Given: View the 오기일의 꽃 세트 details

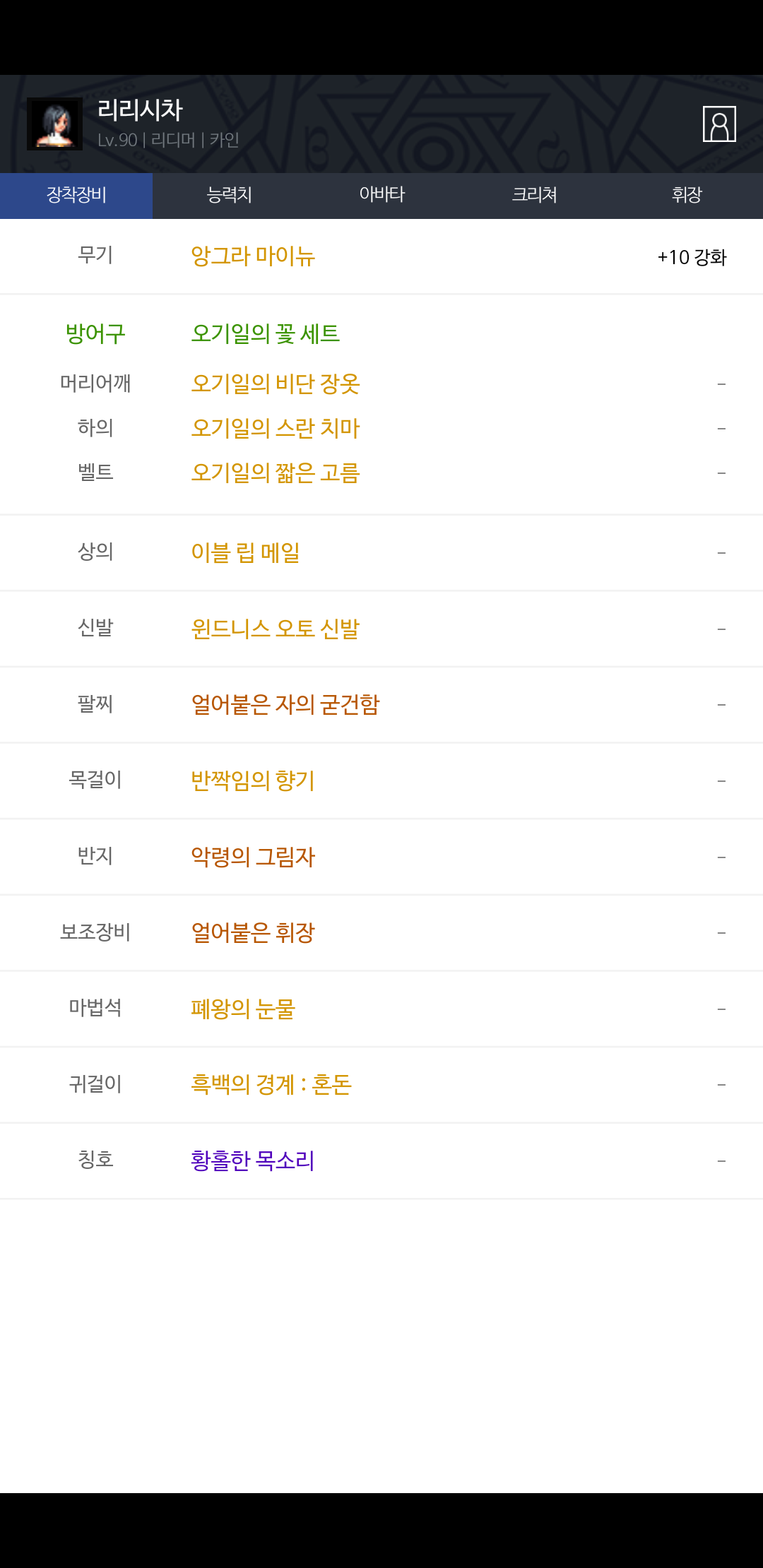Looking at the screenshot, I should [266, 333].
